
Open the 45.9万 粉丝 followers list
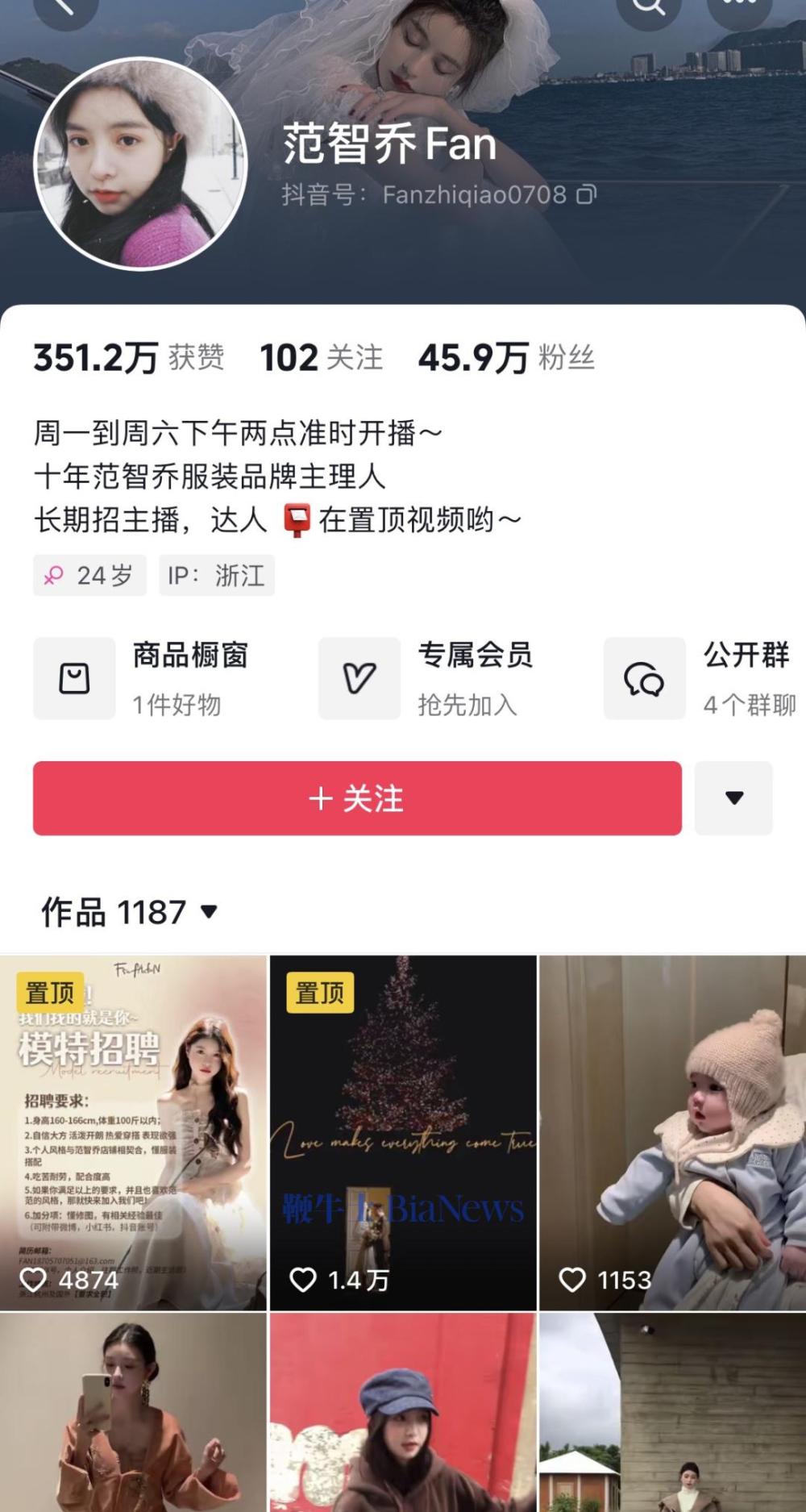coord(506,357)
